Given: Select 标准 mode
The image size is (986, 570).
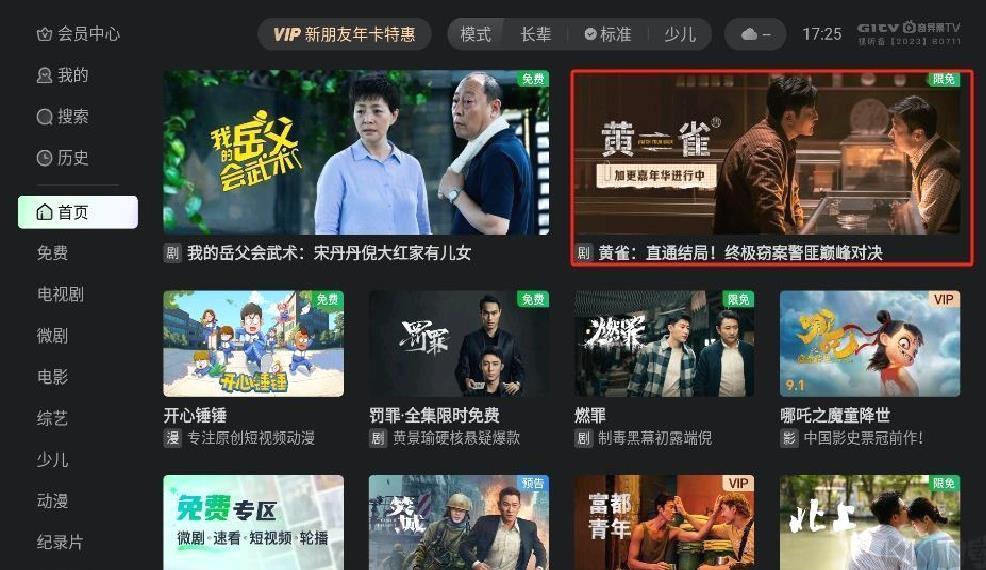Looking at the screenshot, I should (x=608, y=34).
